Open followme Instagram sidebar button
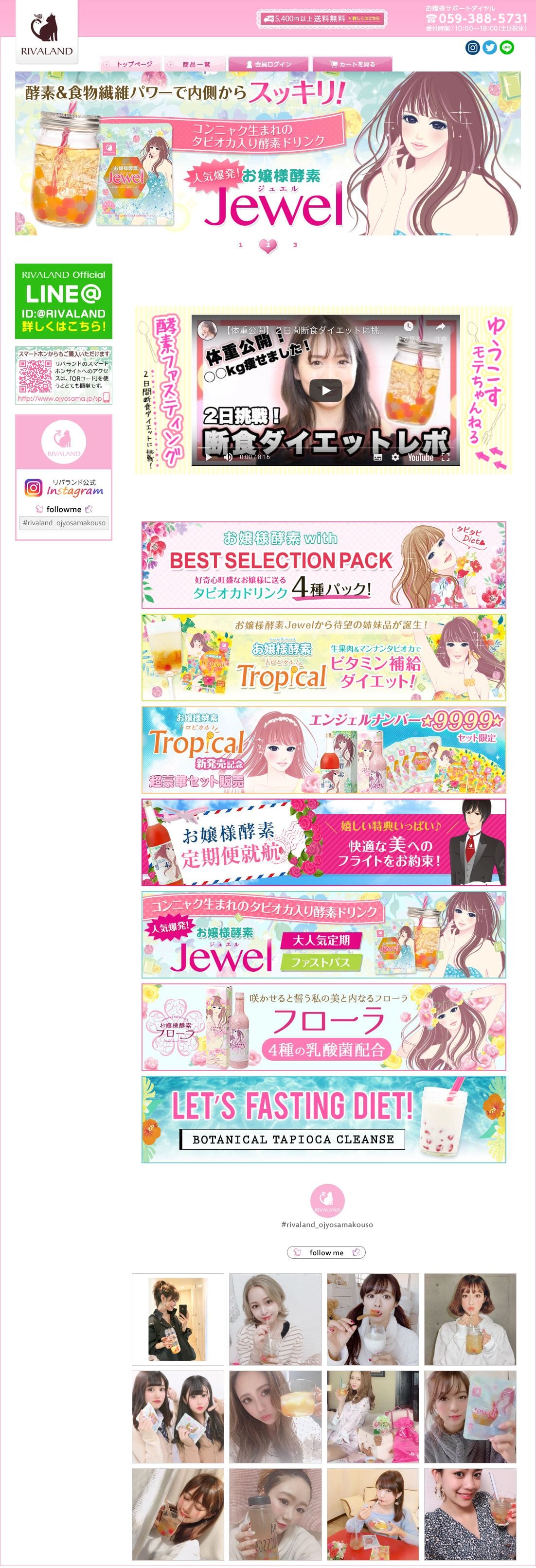Viewport: 536px width, 1568px height. tap(63, 509)
